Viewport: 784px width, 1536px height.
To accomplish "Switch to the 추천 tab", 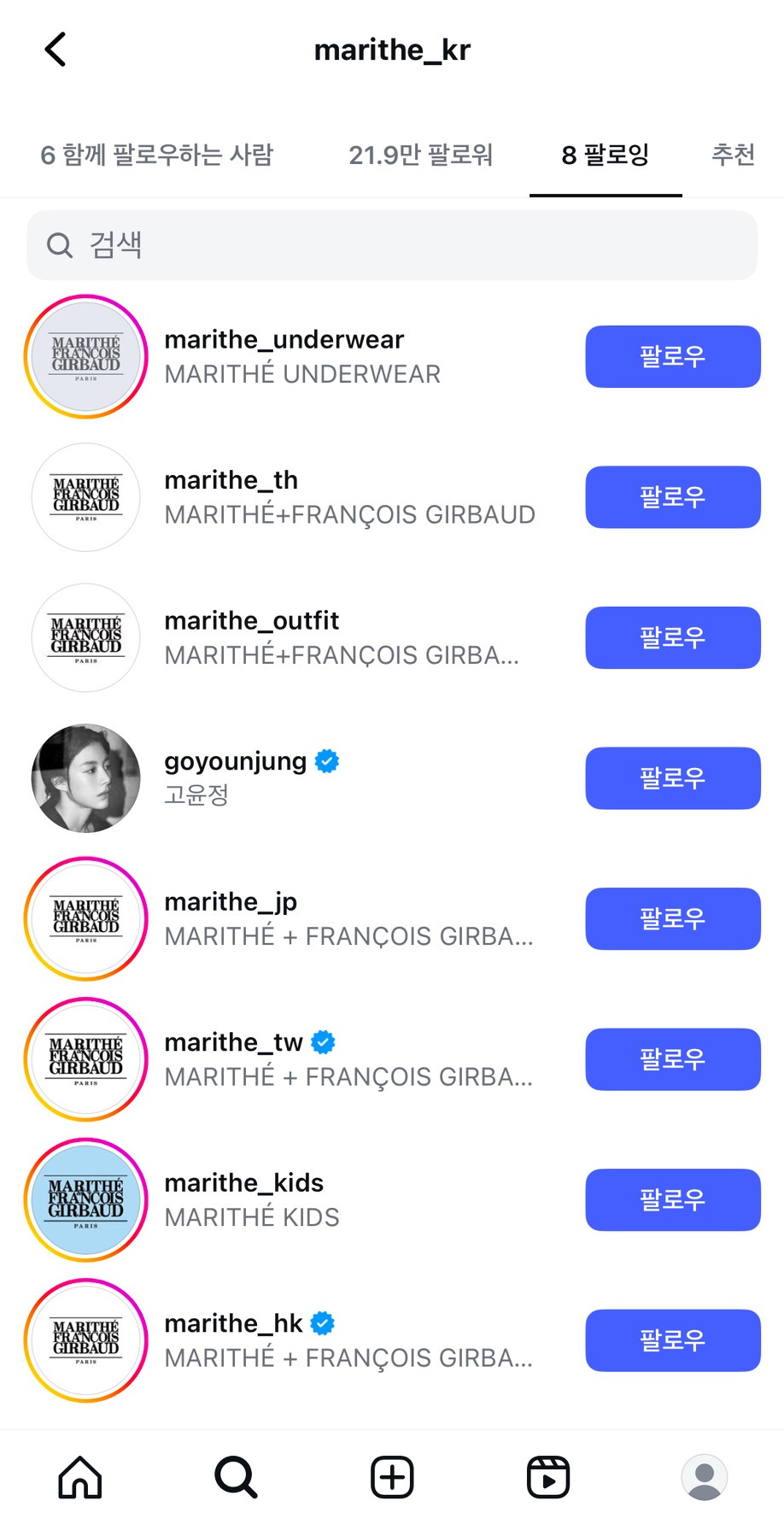I will pos(733,155).
